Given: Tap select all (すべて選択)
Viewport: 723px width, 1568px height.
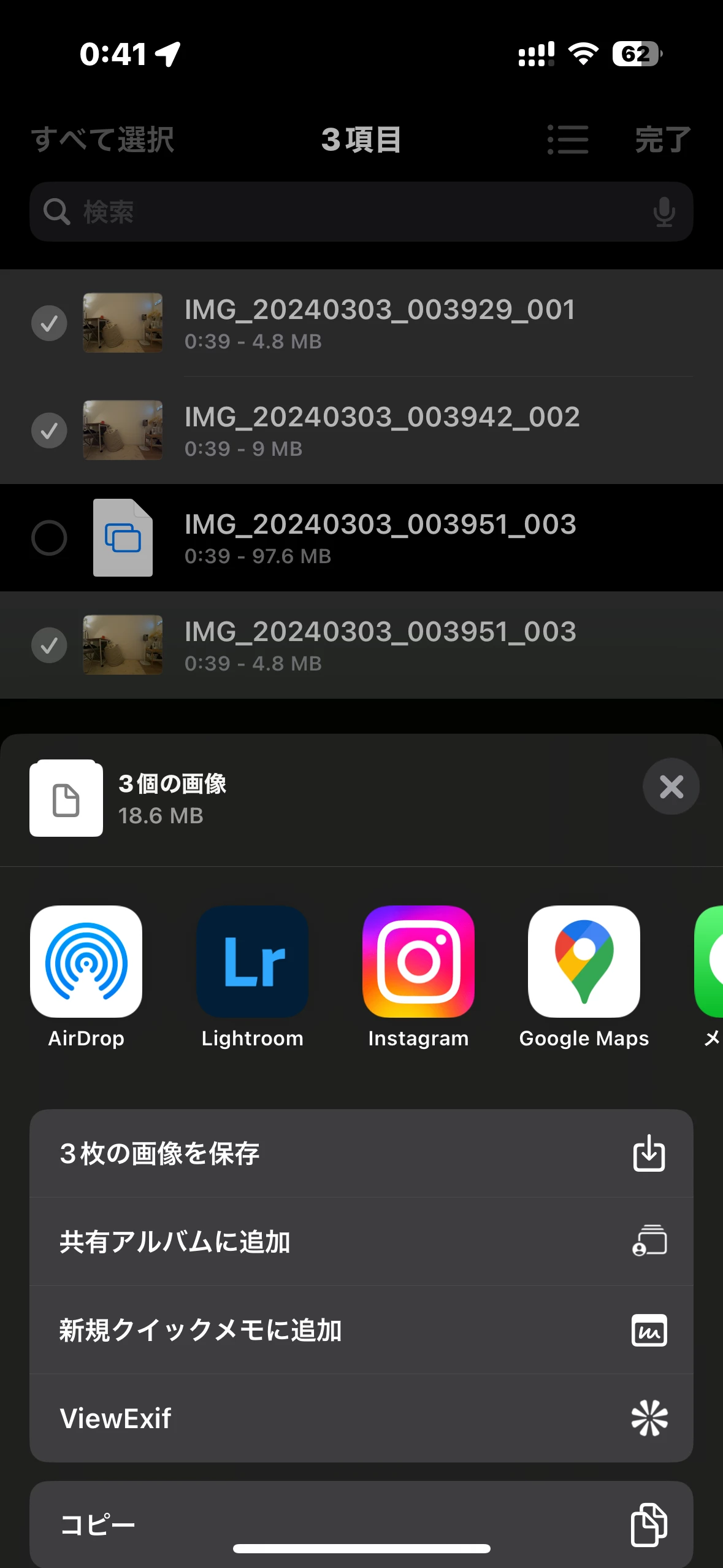Looking at the screenshot, I should click(x=102, y=140).
